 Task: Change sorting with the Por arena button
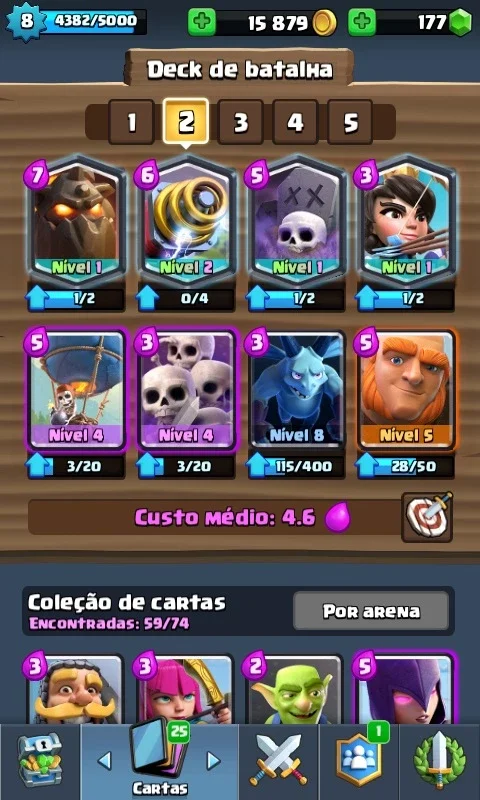(371, 611)
